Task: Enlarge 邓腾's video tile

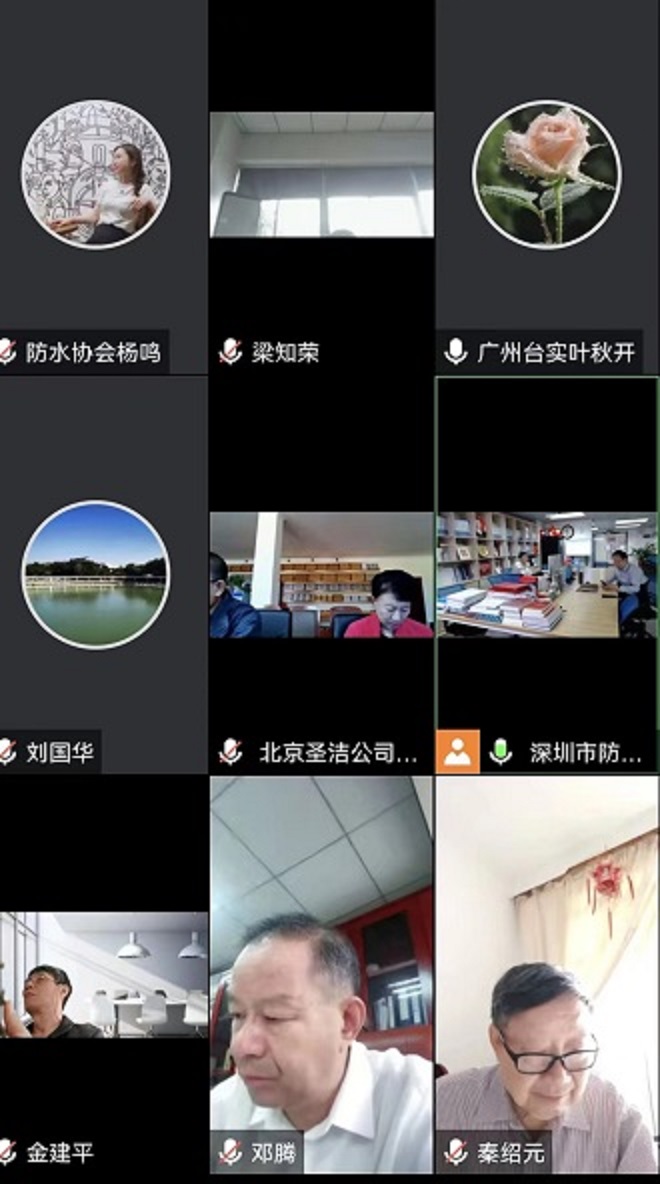Action: pos(321,975)
